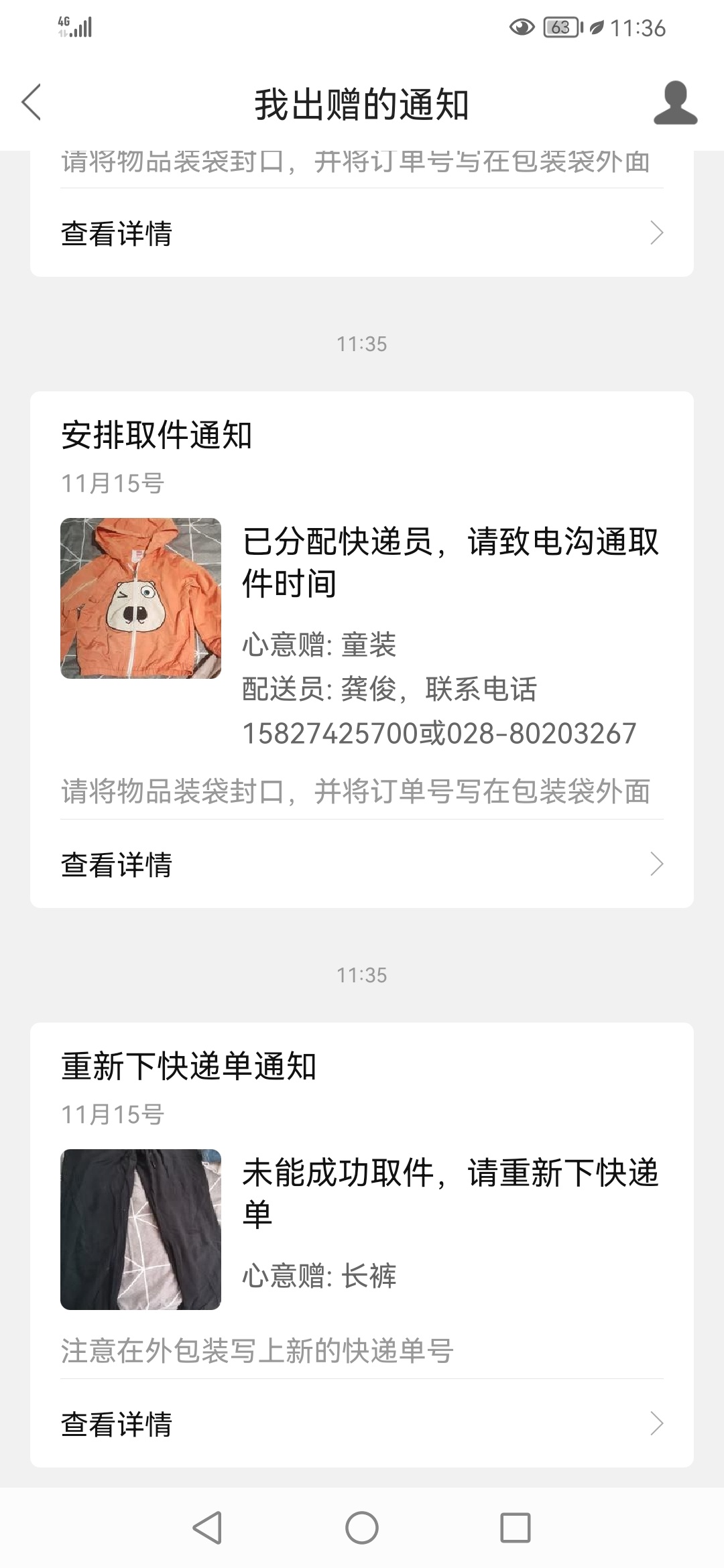Tap the system home button
724x1568 pixels.
pyautogui.click(x=362, y=1528)
